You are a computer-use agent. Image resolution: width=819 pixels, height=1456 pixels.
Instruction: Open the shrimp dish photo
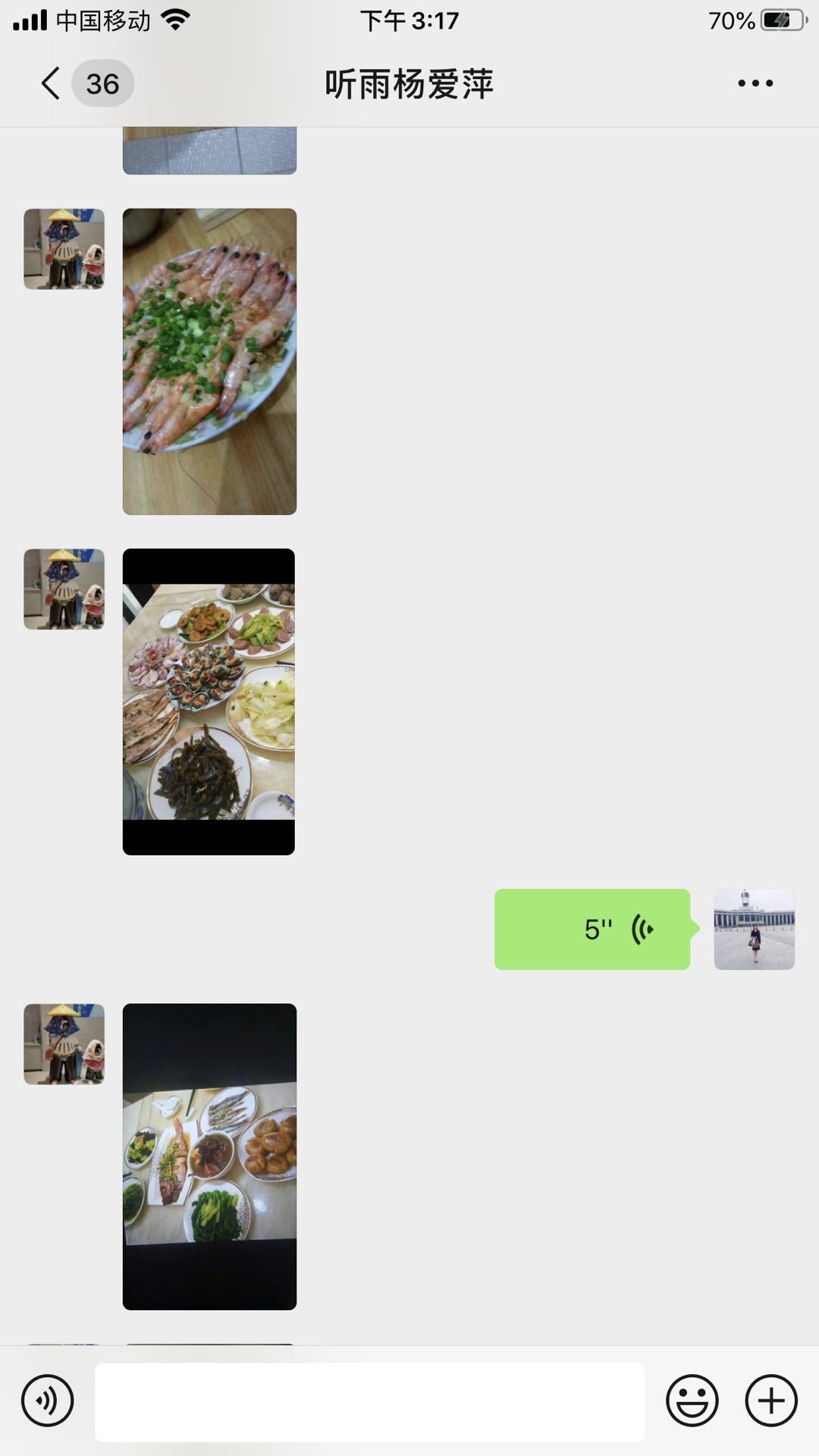209,362
